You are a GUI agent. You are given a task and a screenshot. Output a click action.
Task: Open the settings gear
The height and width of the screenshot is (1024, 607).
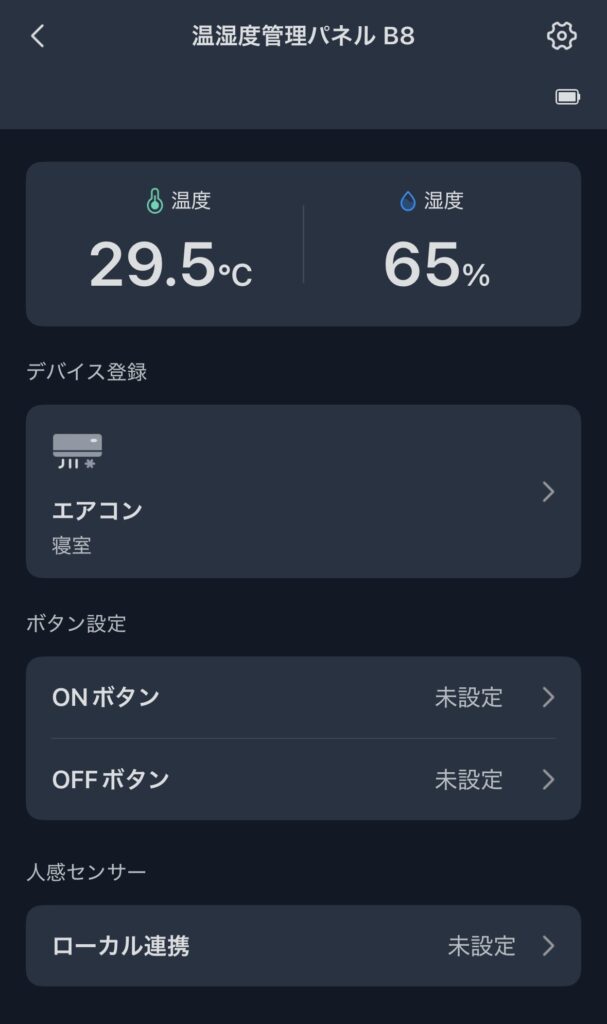562,37
